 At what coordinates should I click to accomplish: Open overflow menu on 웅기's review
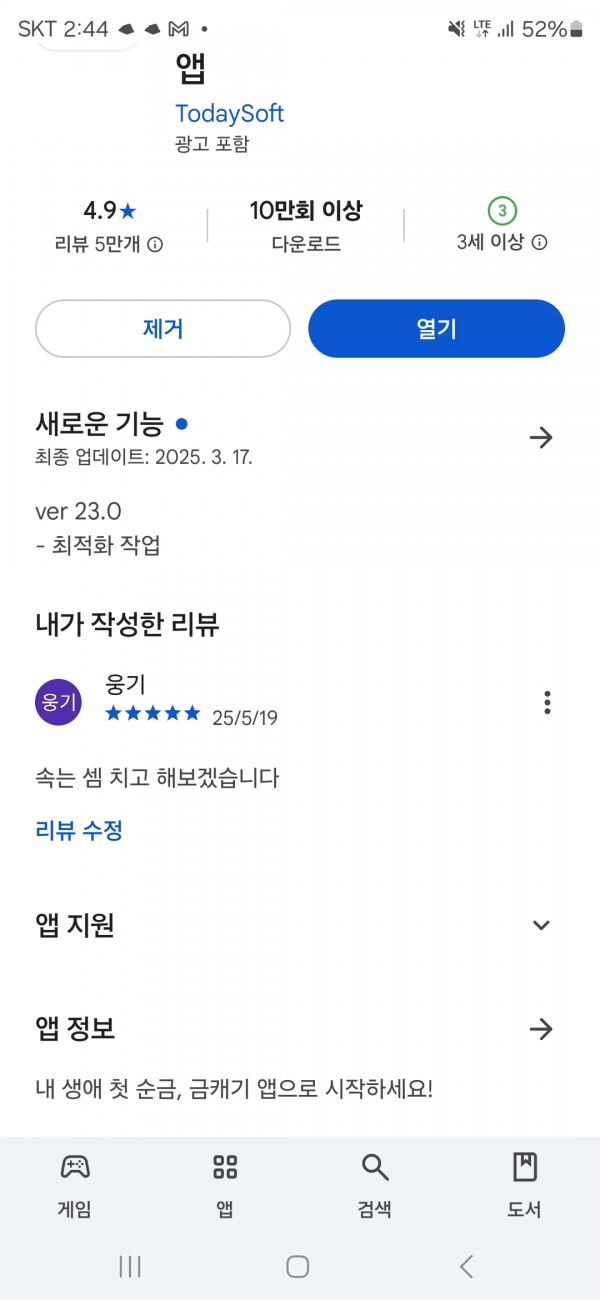(547, 702)
